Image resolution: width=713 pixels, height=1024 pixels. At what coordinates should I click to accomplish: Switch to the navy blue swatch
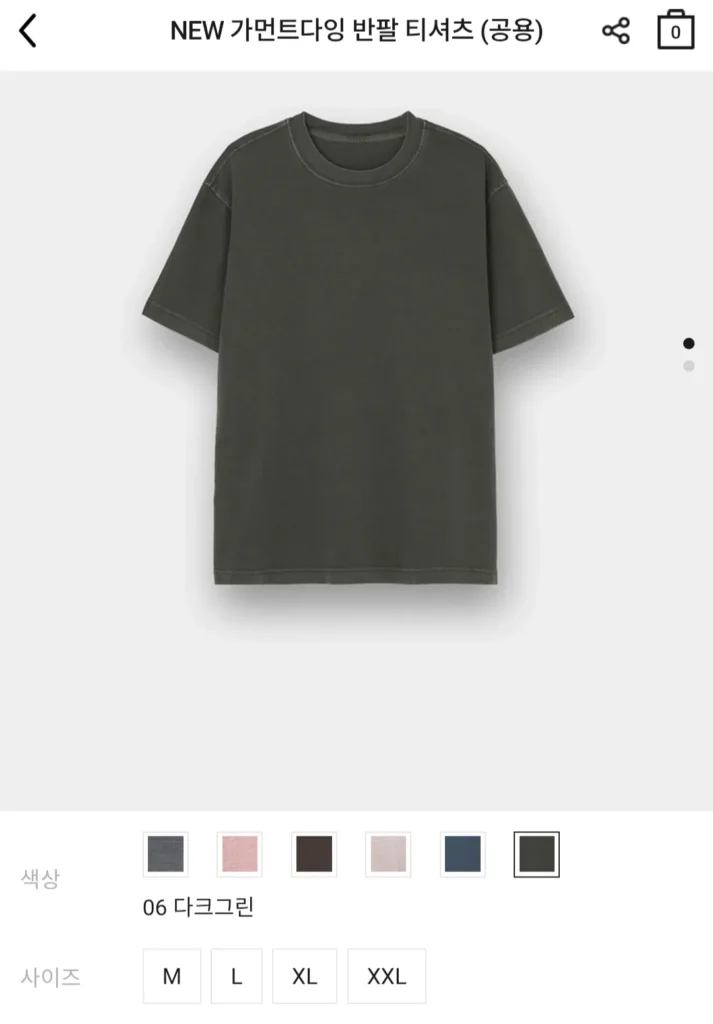[x=462, y=854]
